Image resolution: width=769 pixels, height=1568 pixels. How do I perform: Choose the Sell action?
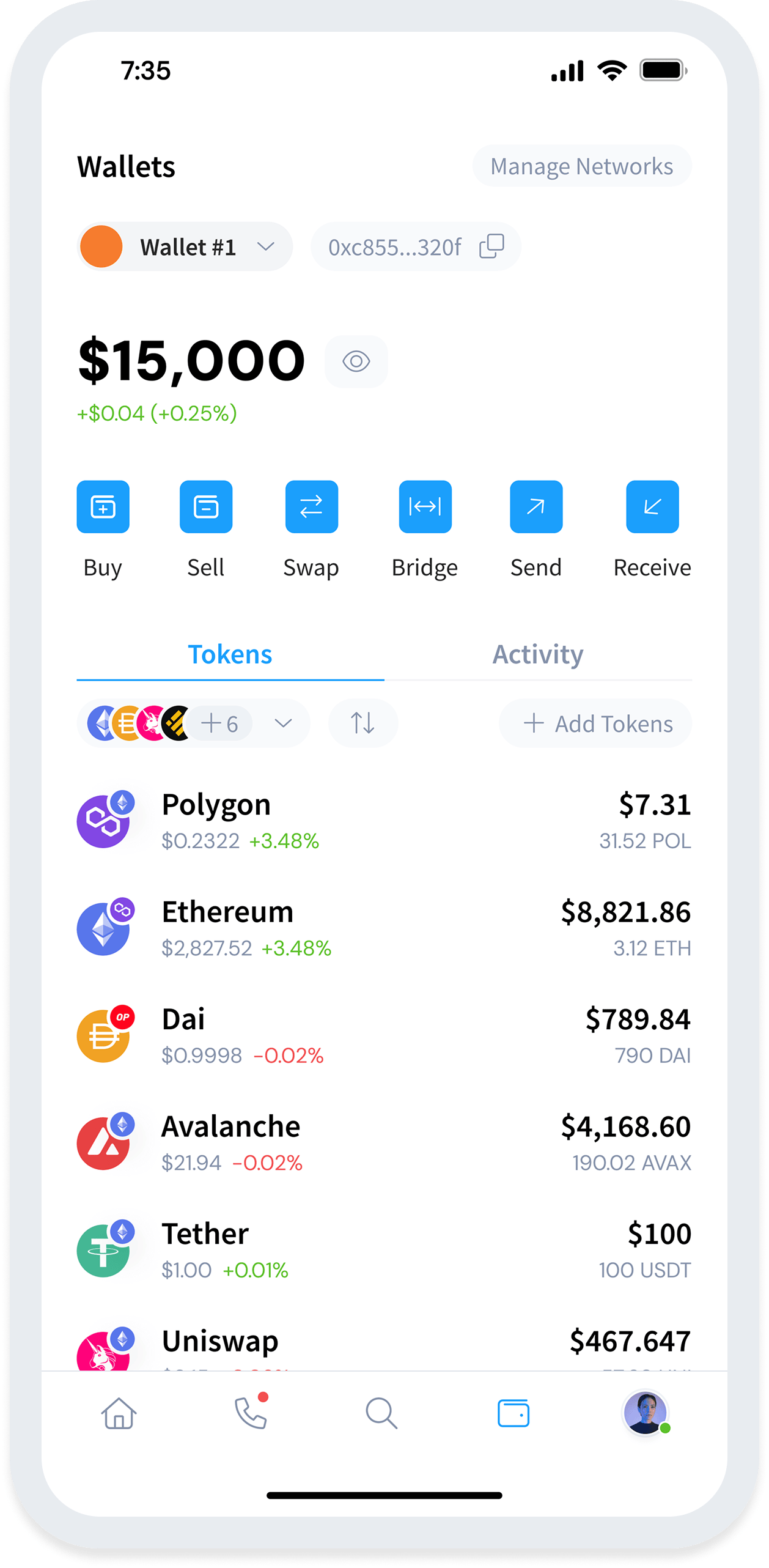point(206,507)
